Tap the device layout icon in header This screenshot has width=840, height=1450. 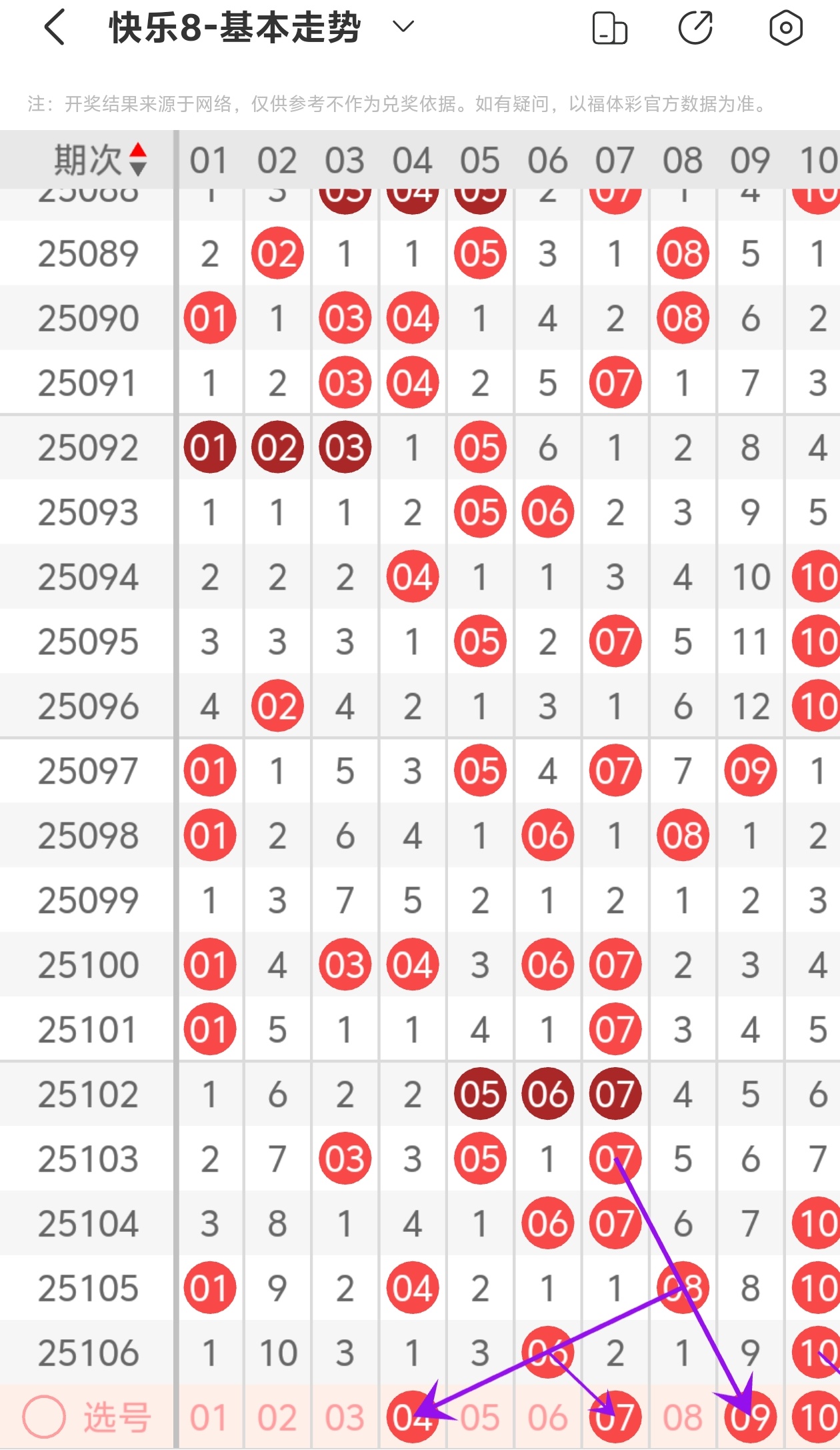click(x=609, y=29)
